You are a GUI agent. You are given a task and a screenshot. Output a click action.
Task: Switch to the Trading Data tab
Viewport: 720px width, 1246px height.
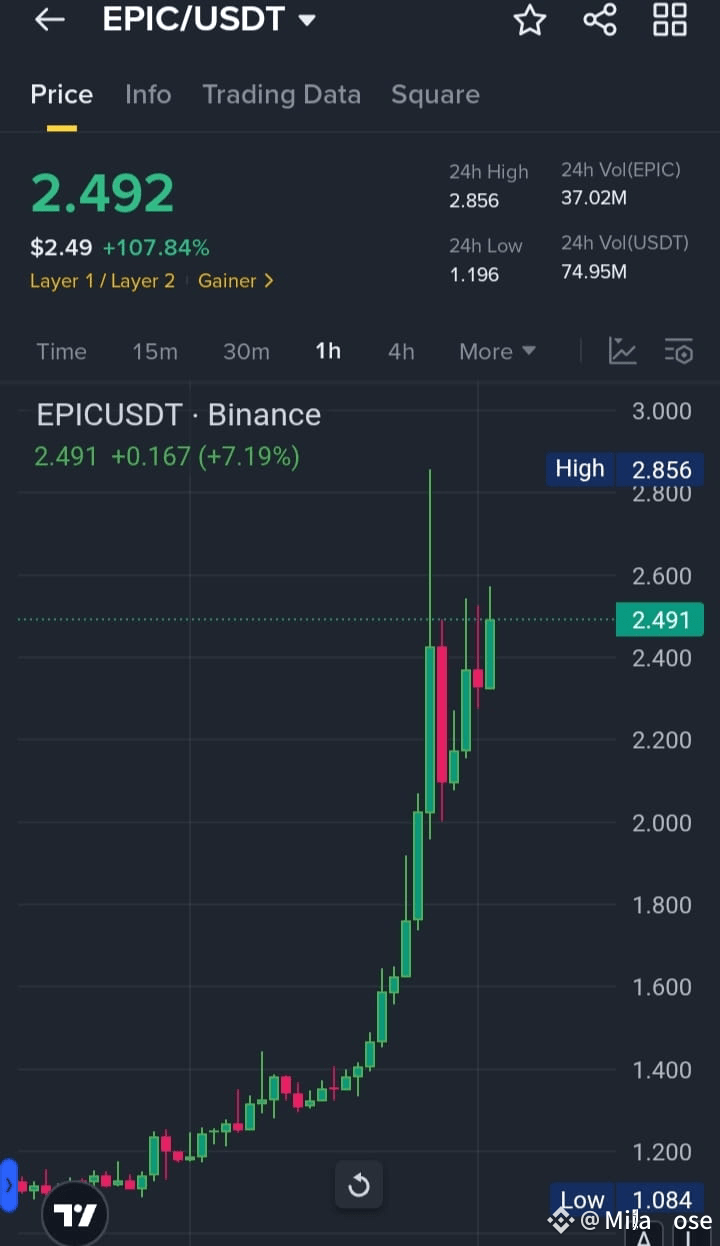coord(282,94)
